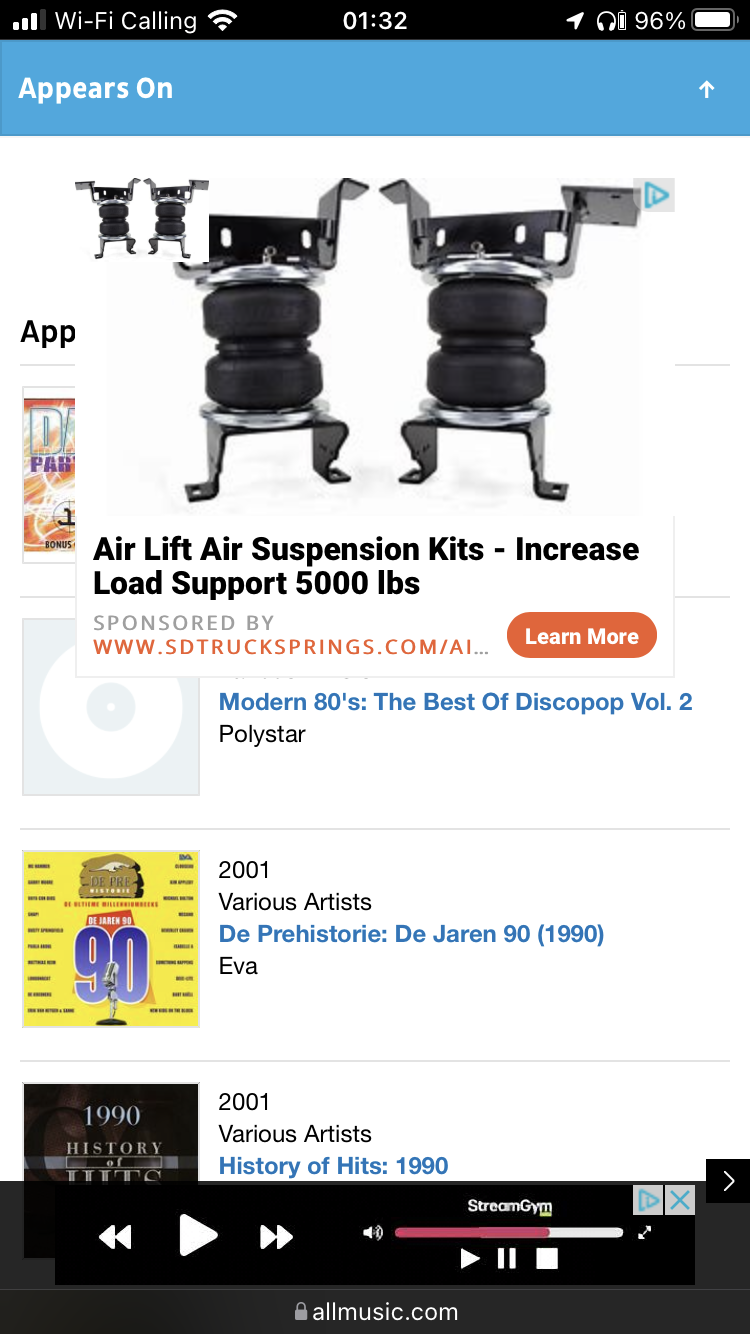Tap the large play button in bottom ad
Screen dimensions: 750x1334
point(197,1235)
